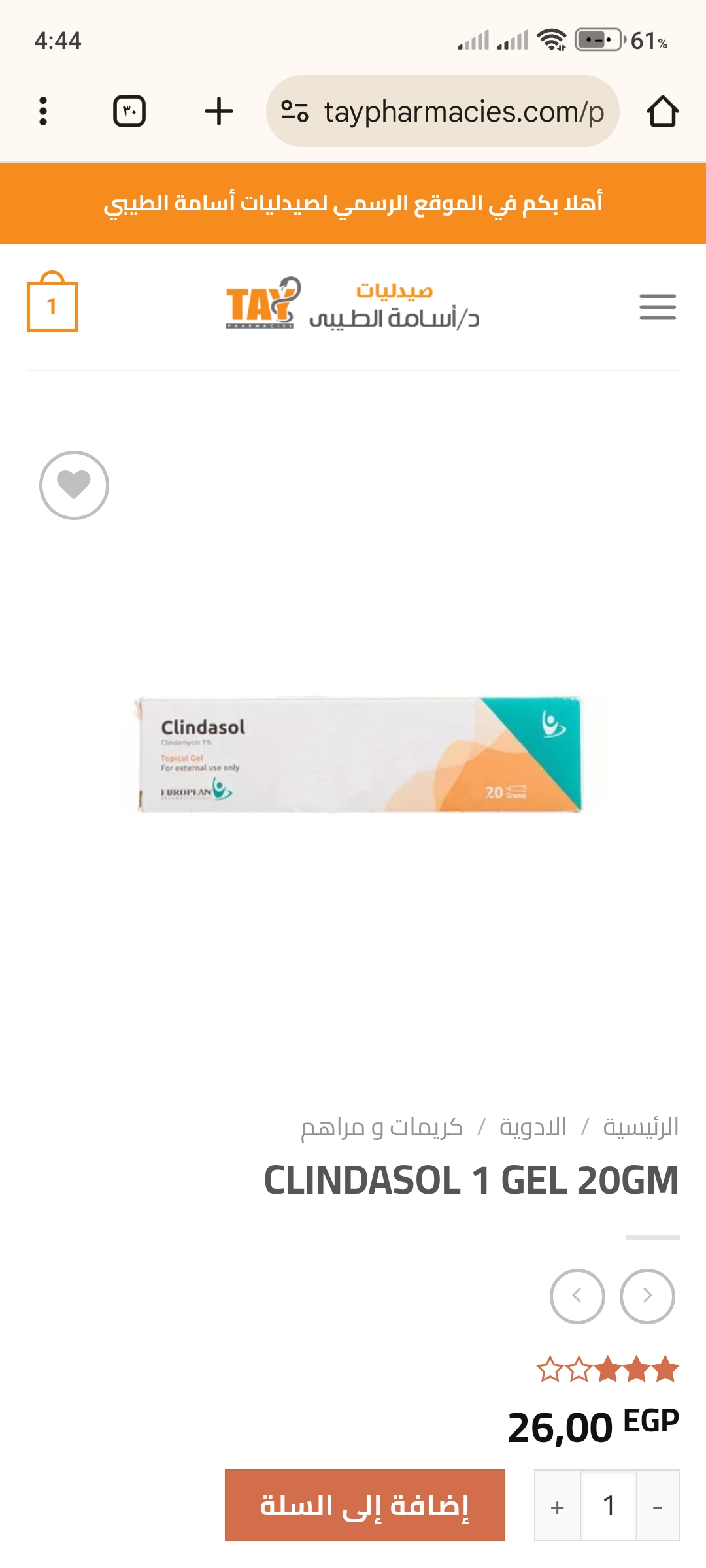This screenshot has height=1568, width=706.
Task: Open a new browser tab
Action: 218,111
